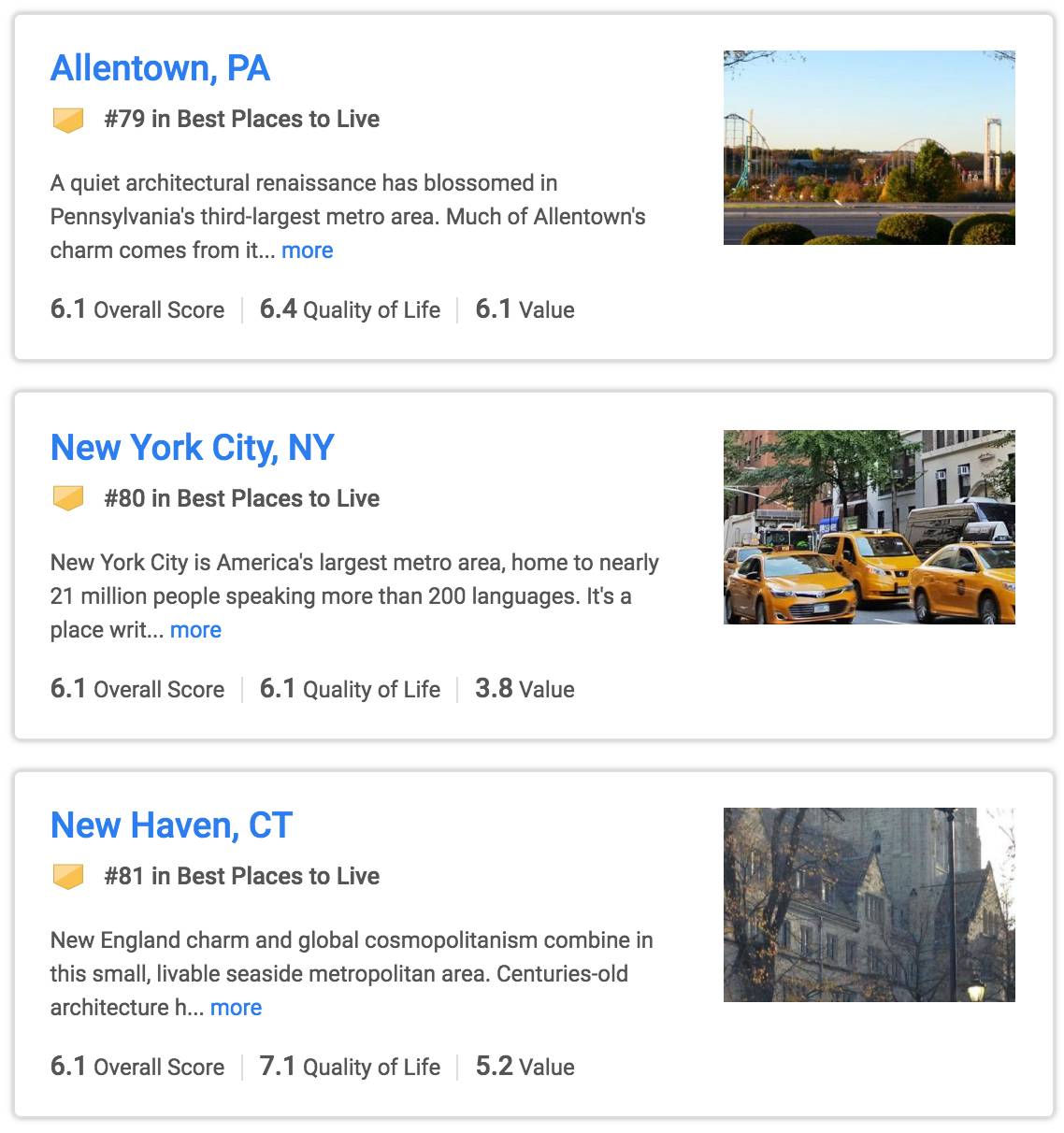Open the Allentown, PA title link

160,68
